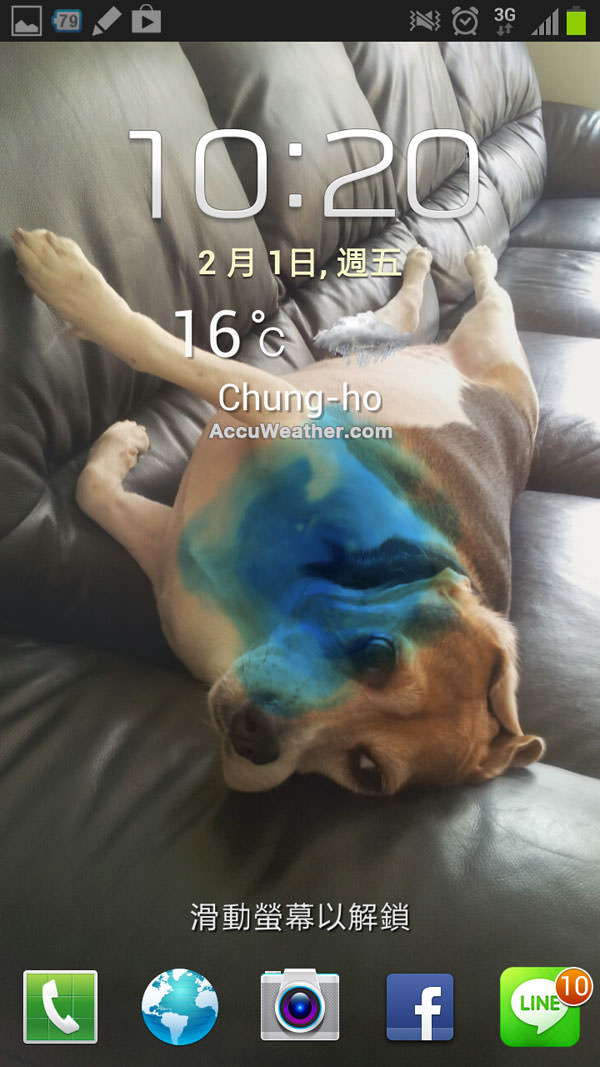Launch the Facebook app shortcut
Screen dimensions: 600x1067
(420, 1007)
